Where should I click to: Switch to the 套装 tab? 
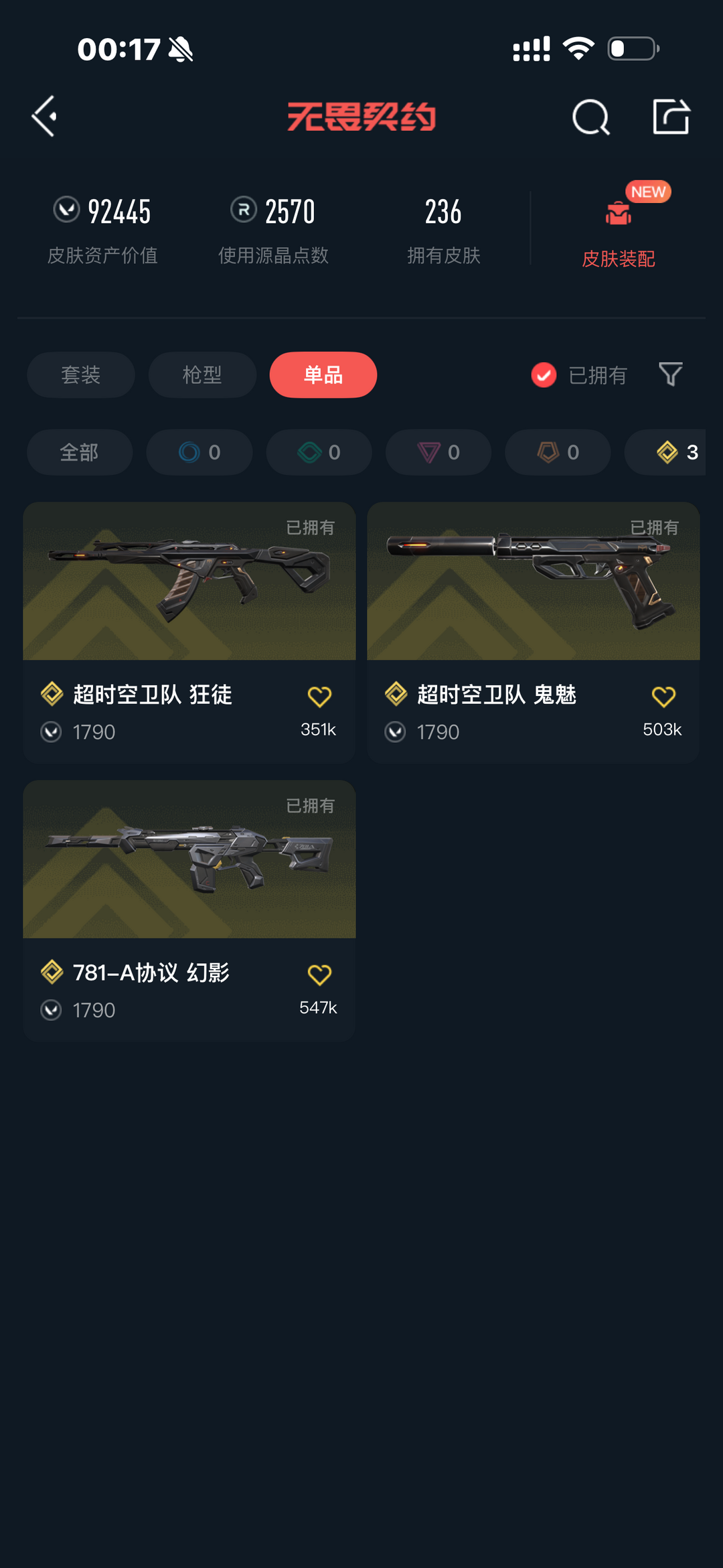click(81, 375)
